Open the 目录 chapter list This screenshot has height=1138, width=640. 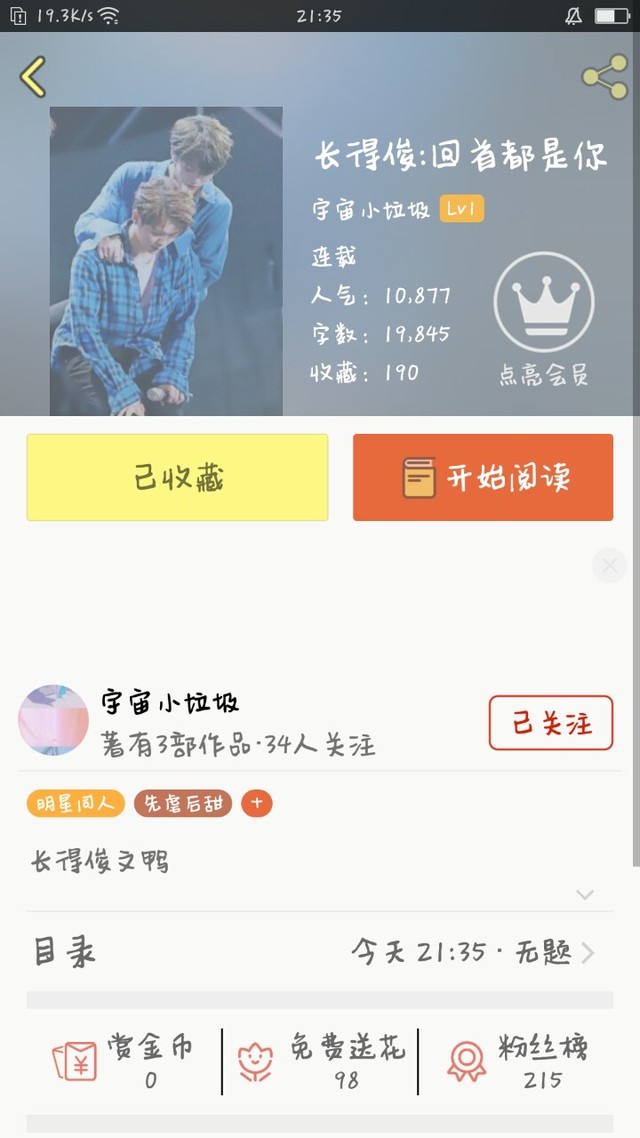(320, 952)
